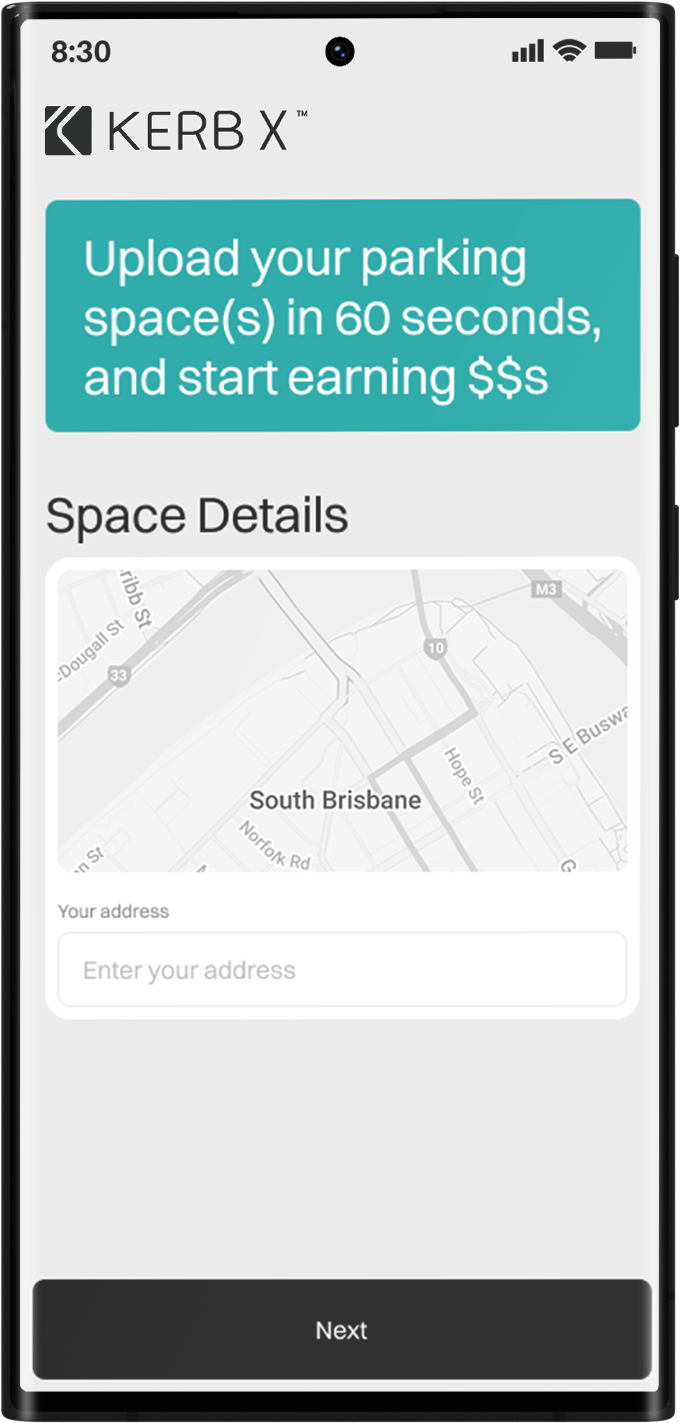Screen dimensions: 680x1423
Task: Tap the Enter your address field
Action: (342, 969)
